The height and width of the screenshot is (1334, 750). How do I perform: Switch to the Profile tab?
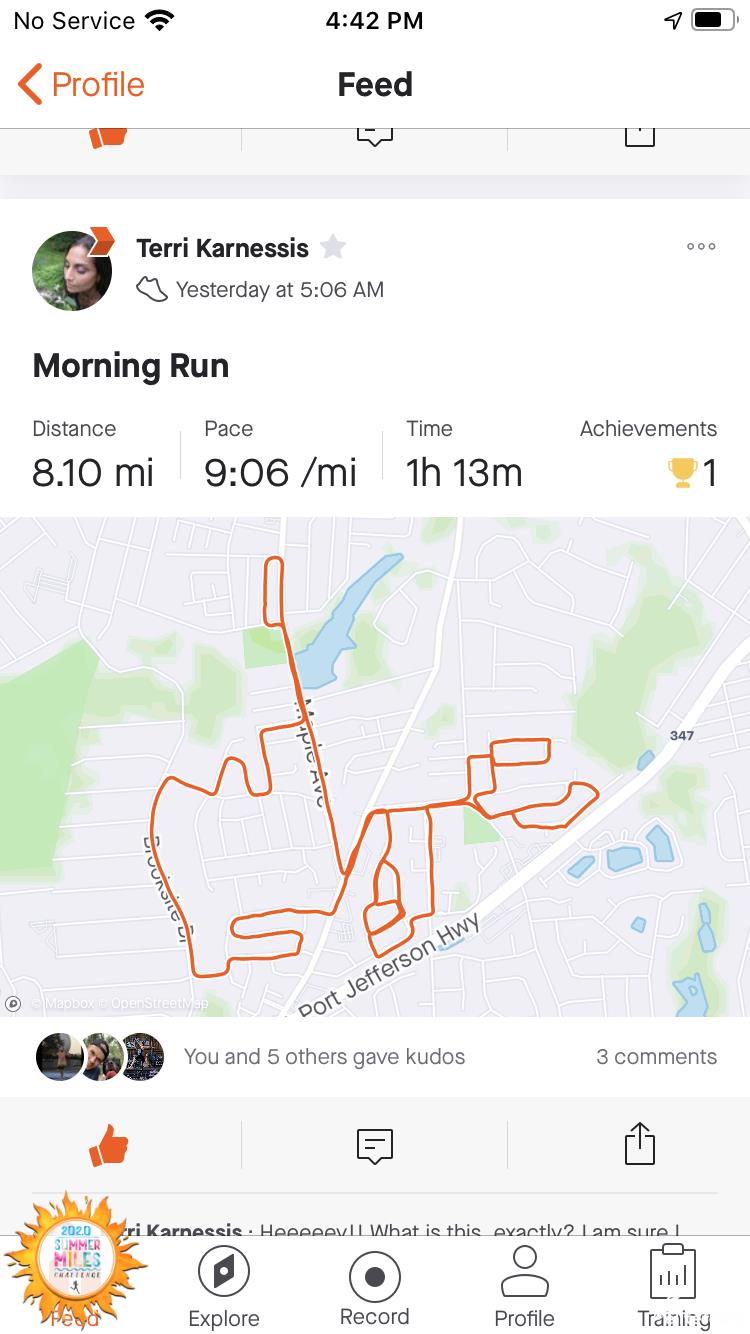pos(525,1288)
